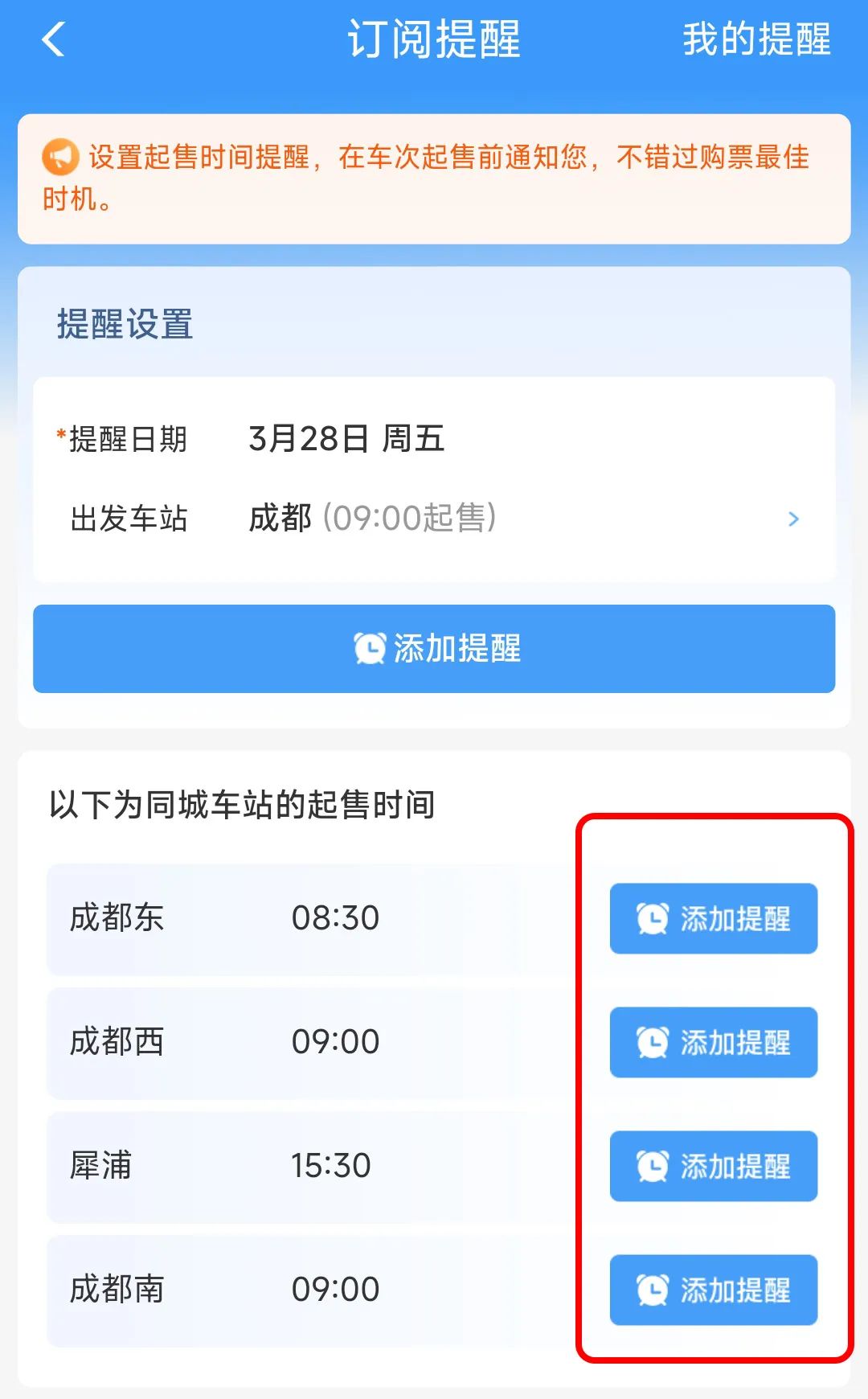
Task: Click the megaphone announcement icon
Action: click(x=63, y=158)
